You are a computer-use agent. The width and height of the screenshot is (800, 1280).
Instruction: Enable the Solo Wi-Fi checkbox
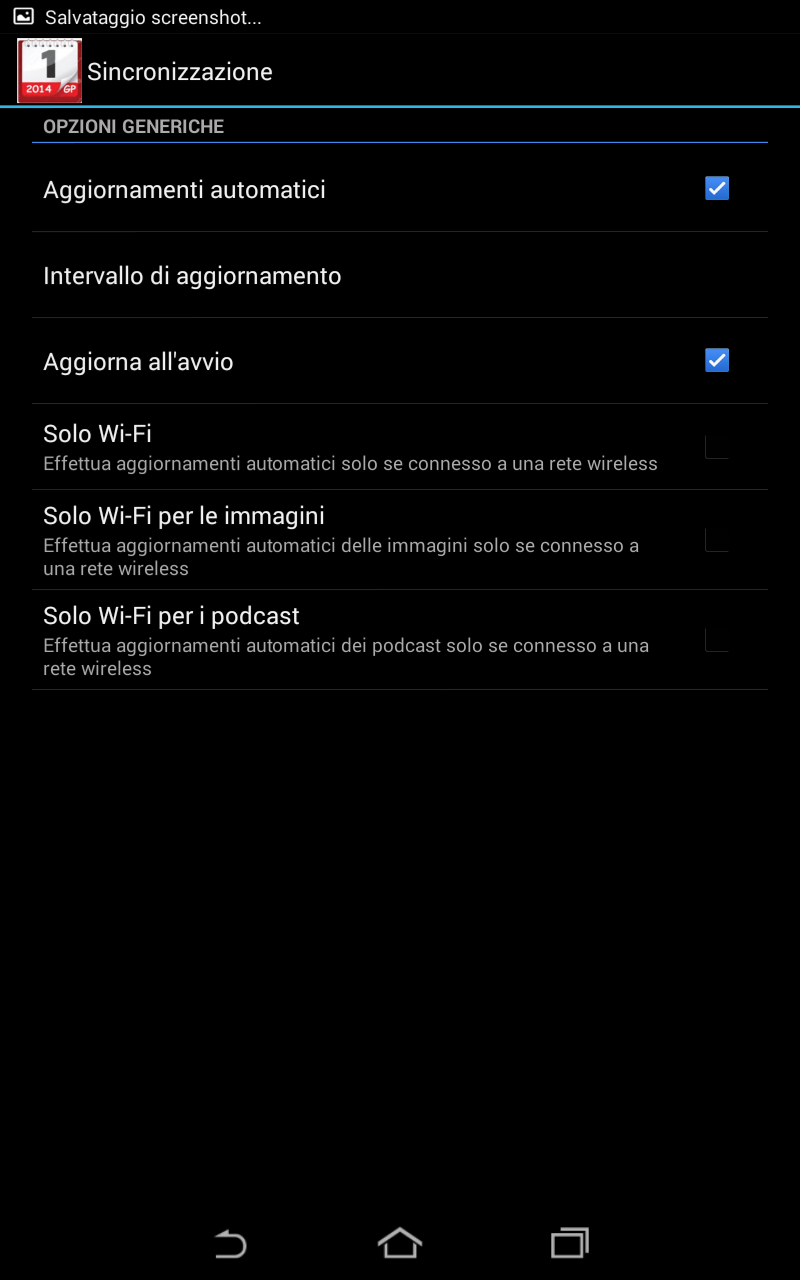click(x=716, y=446)
